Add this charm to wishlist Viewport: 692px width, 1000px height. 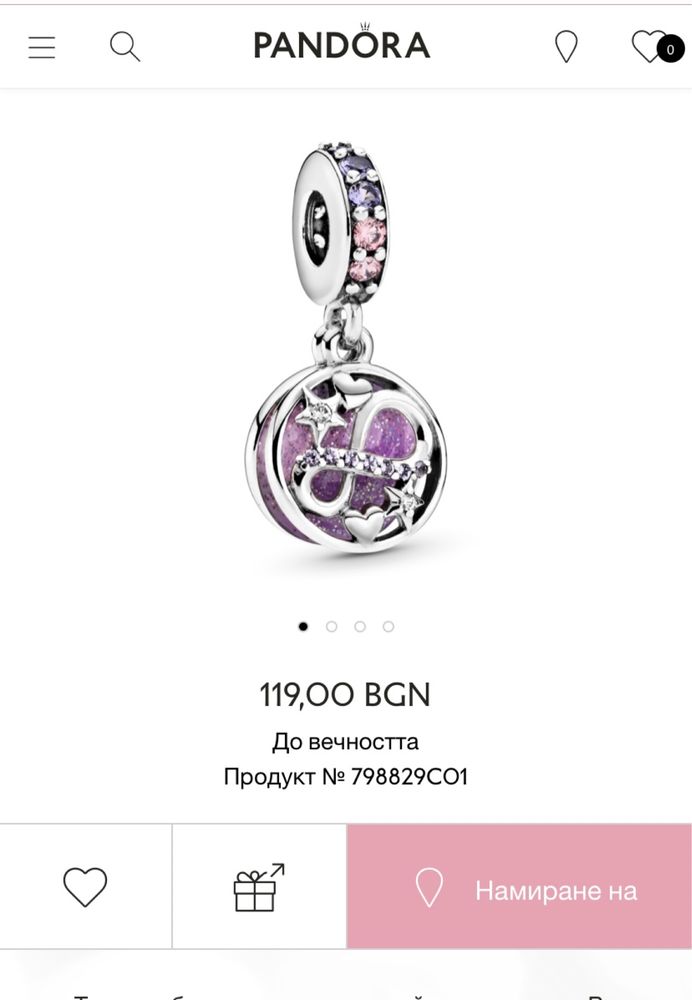85,887
